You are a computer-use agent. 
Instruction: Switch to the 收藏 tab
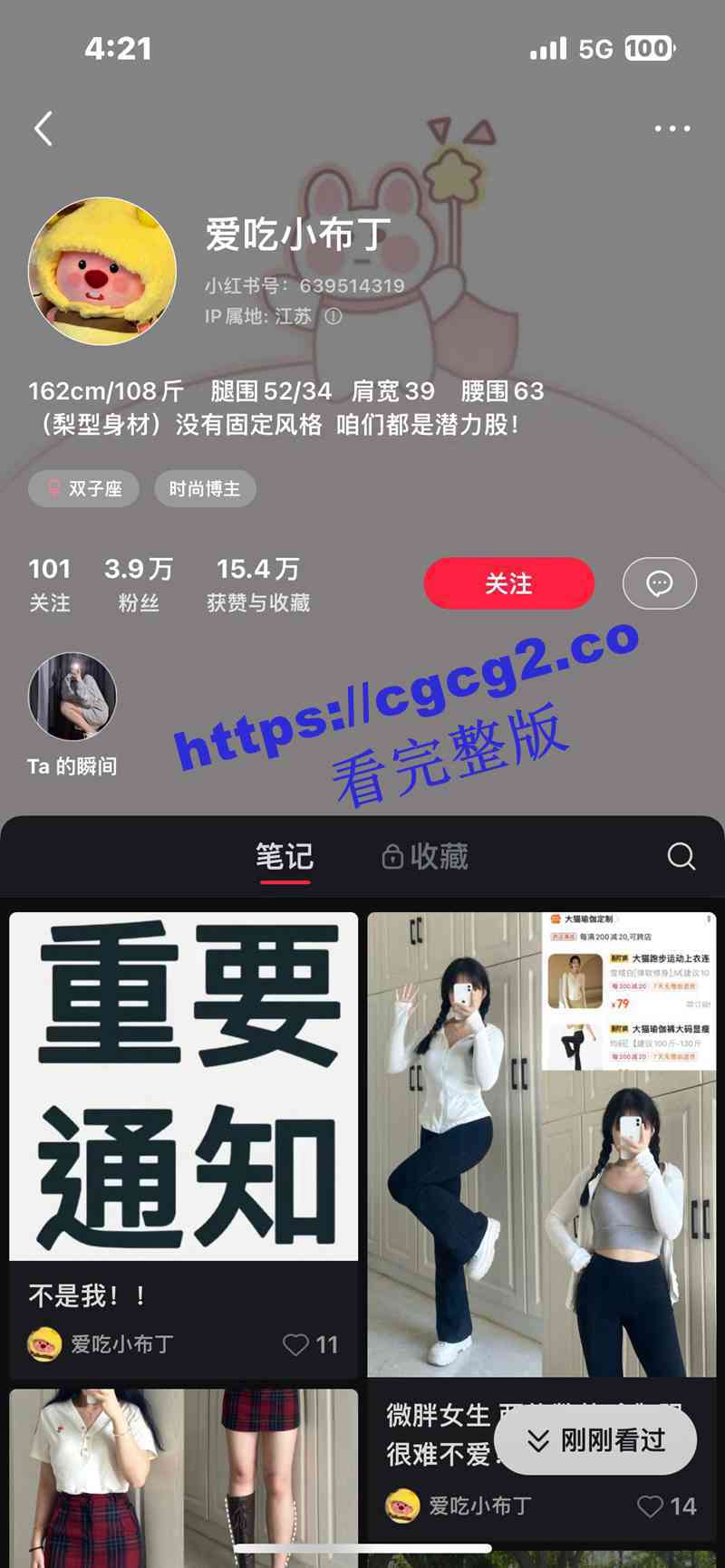(426, 857)
